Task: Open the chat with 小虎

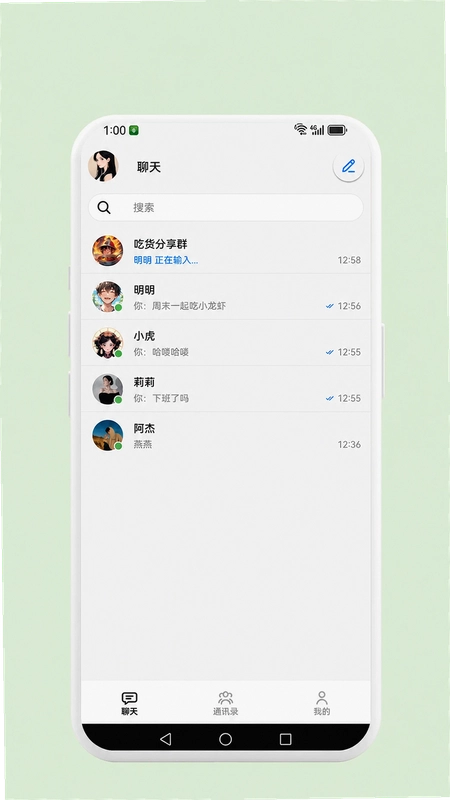Action: 226,343
